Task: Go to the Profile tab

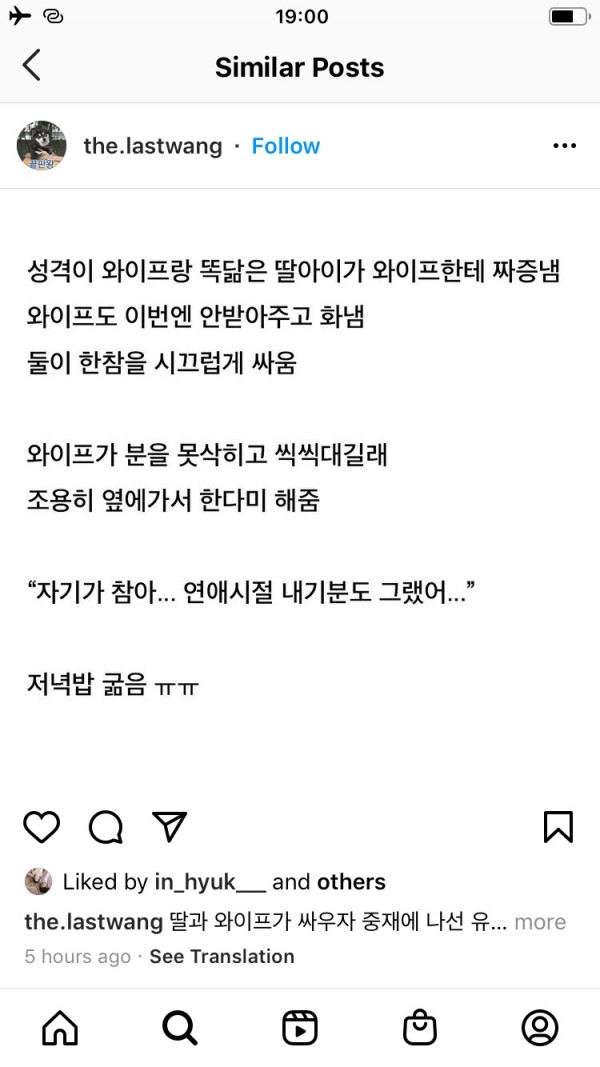Action: click(x=540, y=1027)
